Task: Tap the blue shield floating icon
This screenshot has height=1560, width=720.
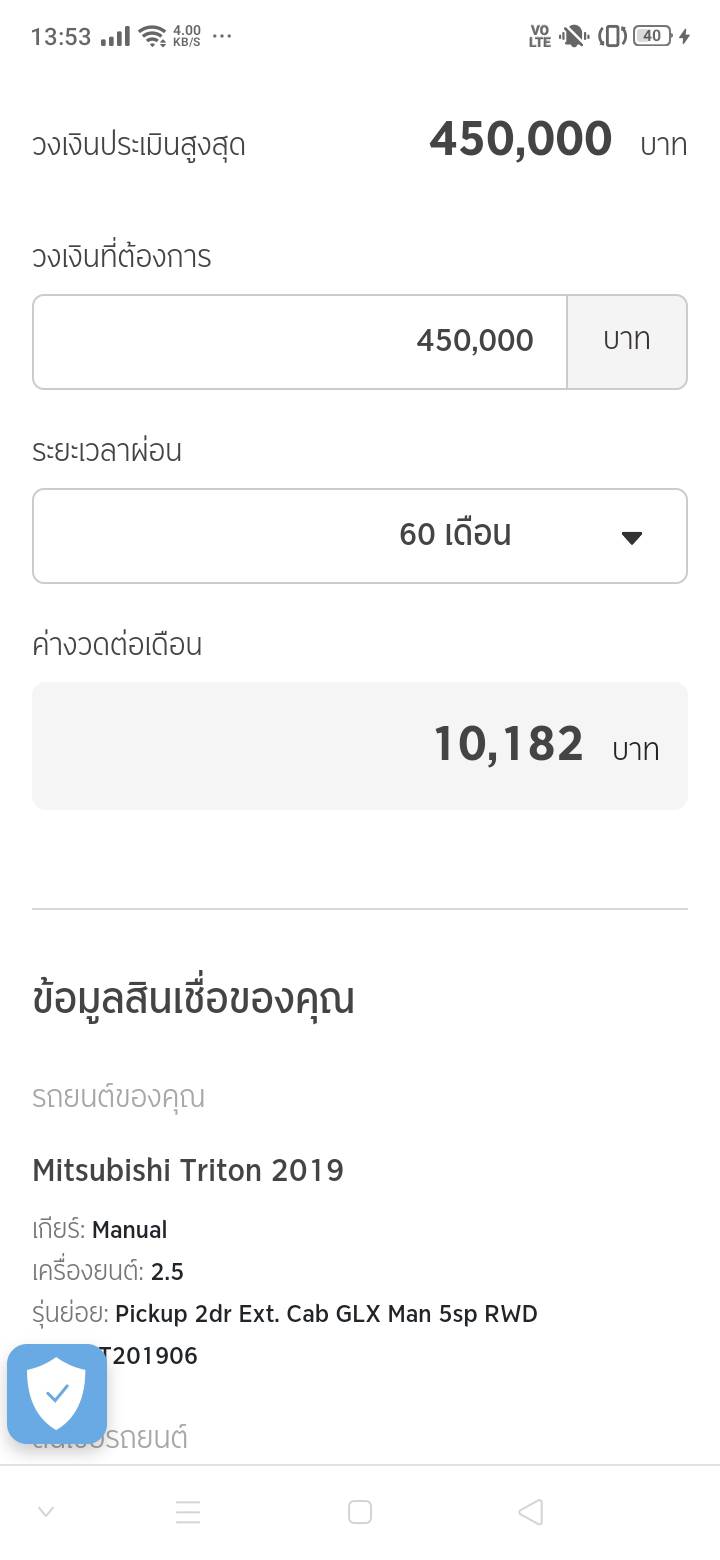Action: (57, 1393)
